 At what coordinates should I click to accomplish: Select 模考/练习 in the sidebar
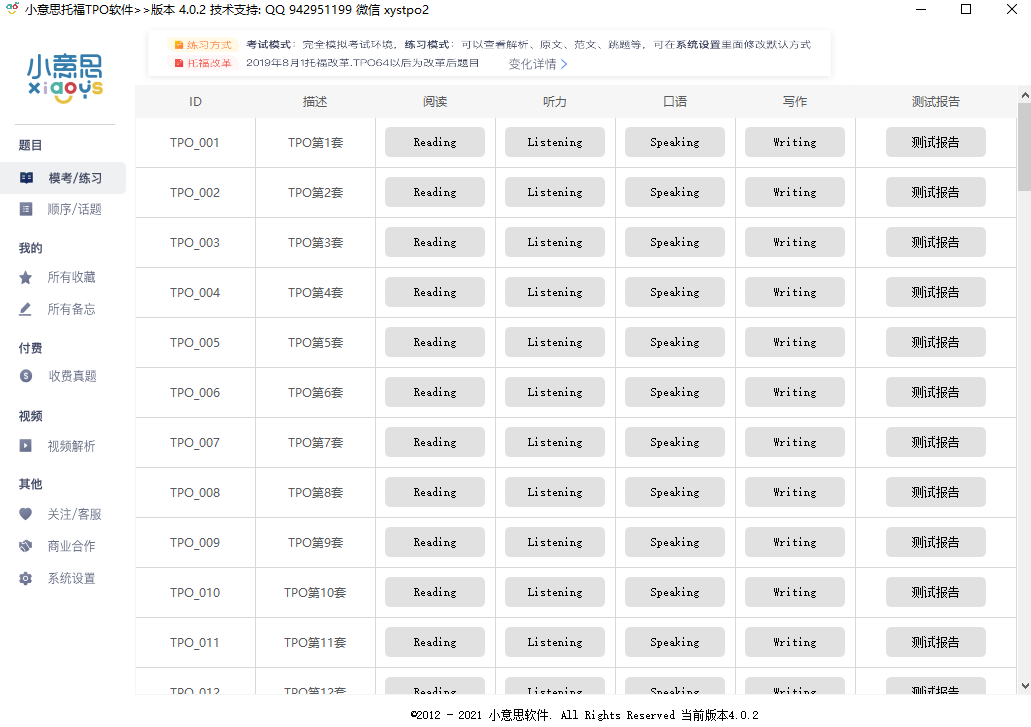pyautogui.click(x=73, y=177)
